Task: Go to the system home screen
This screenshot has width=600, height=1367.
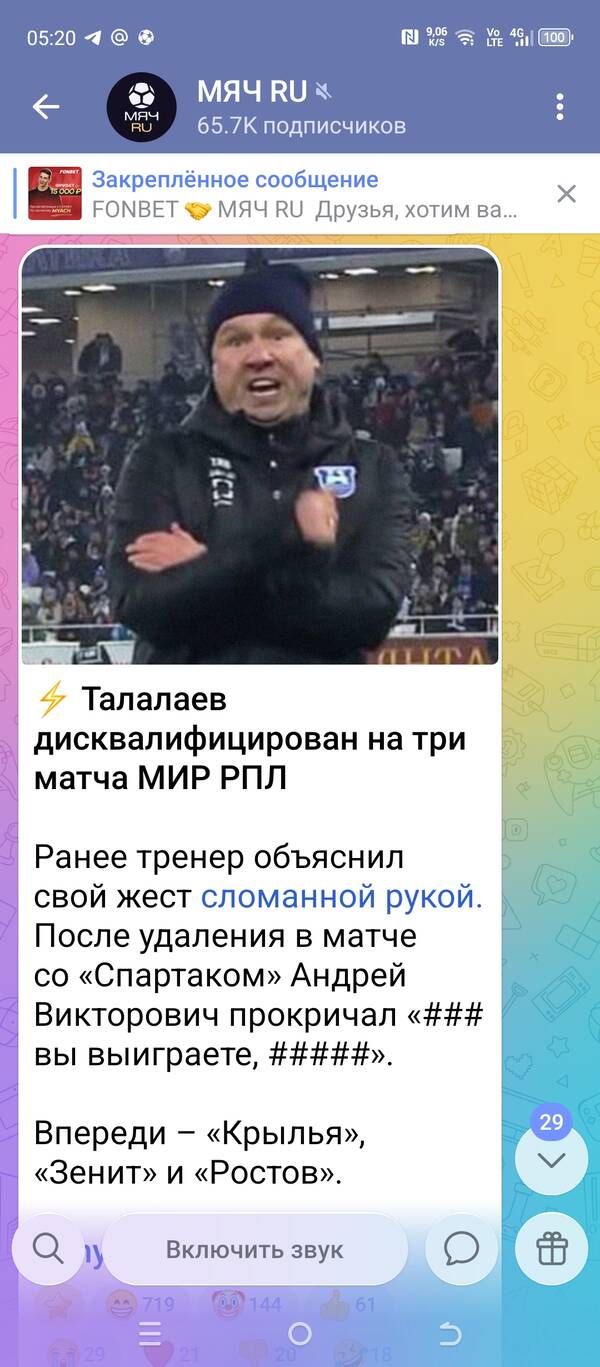Action: coord(299,1333)
